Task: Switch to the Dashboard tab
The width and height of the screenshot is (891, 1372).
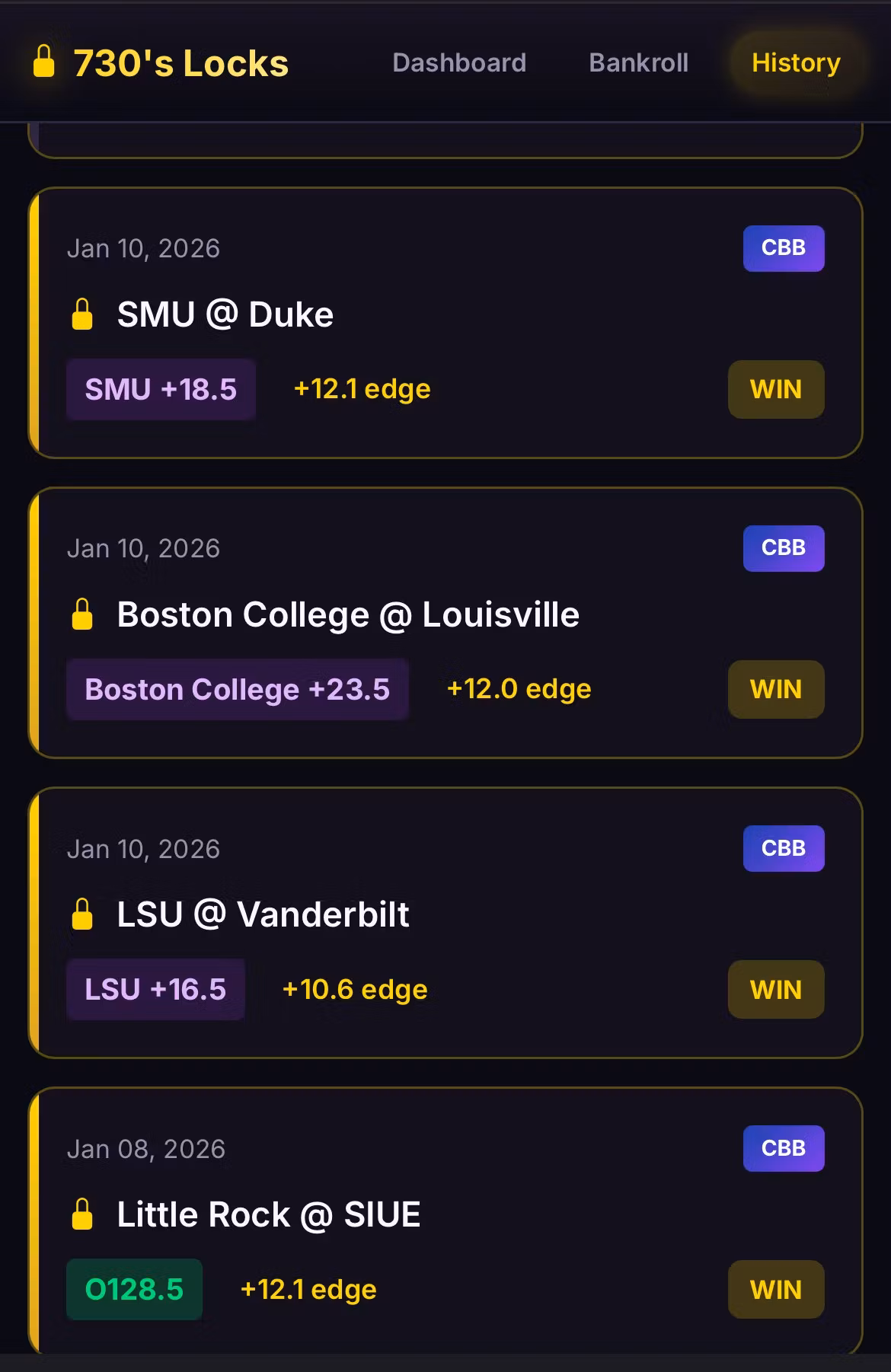Action: pos(458,62)
